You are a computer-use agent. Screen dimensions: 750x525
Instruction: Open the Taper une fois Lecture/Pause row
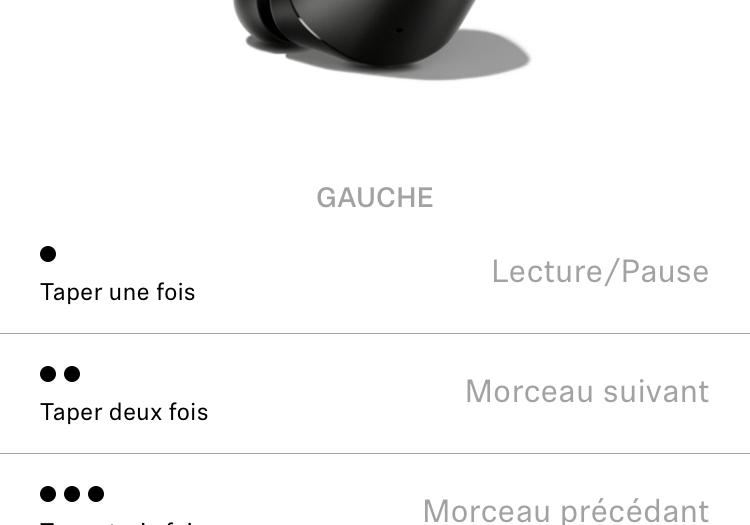[x=375, y=273]
